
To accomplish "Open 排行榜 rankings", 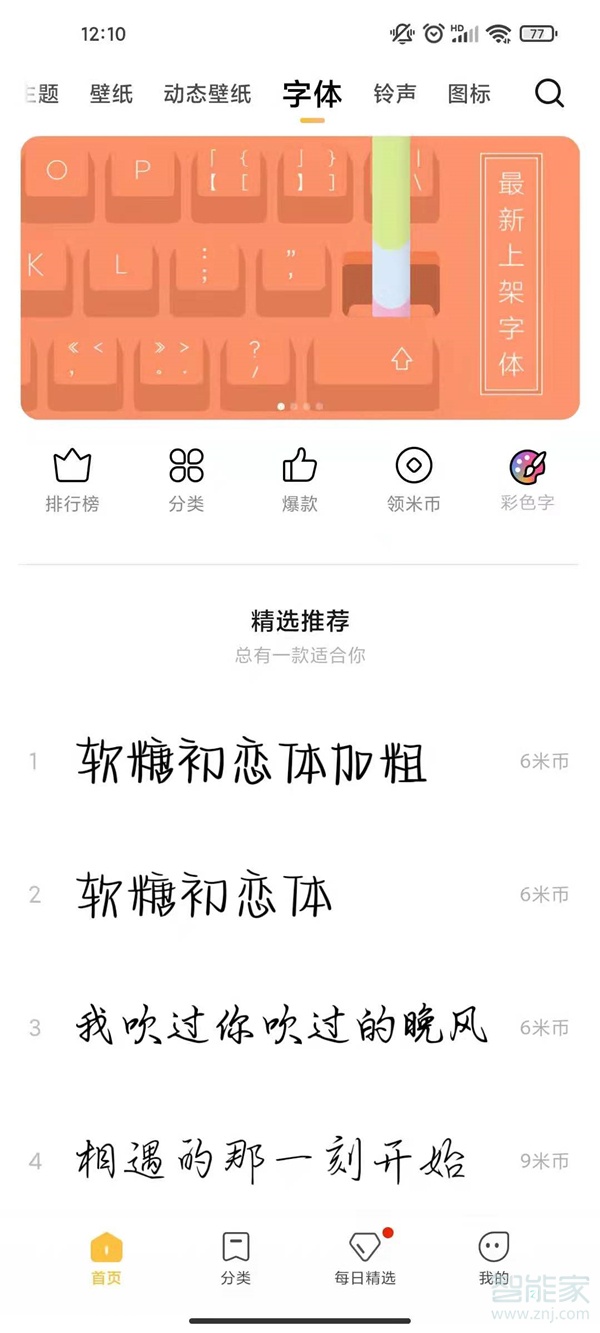I will 72,480.
